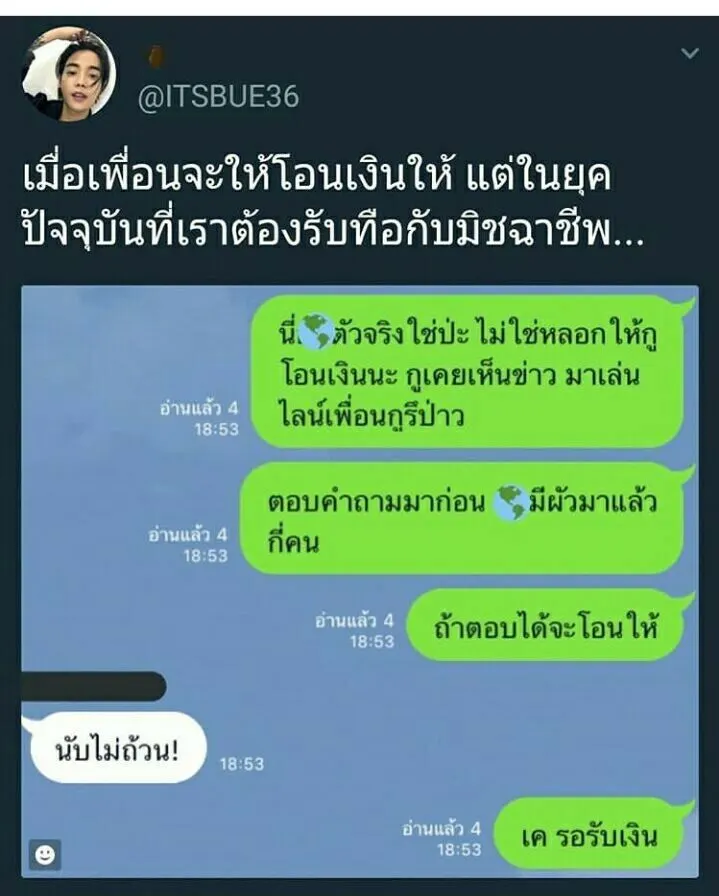719x896 pixels.
Task: Open the attached LINE chat screenshot
Action: 360,580
